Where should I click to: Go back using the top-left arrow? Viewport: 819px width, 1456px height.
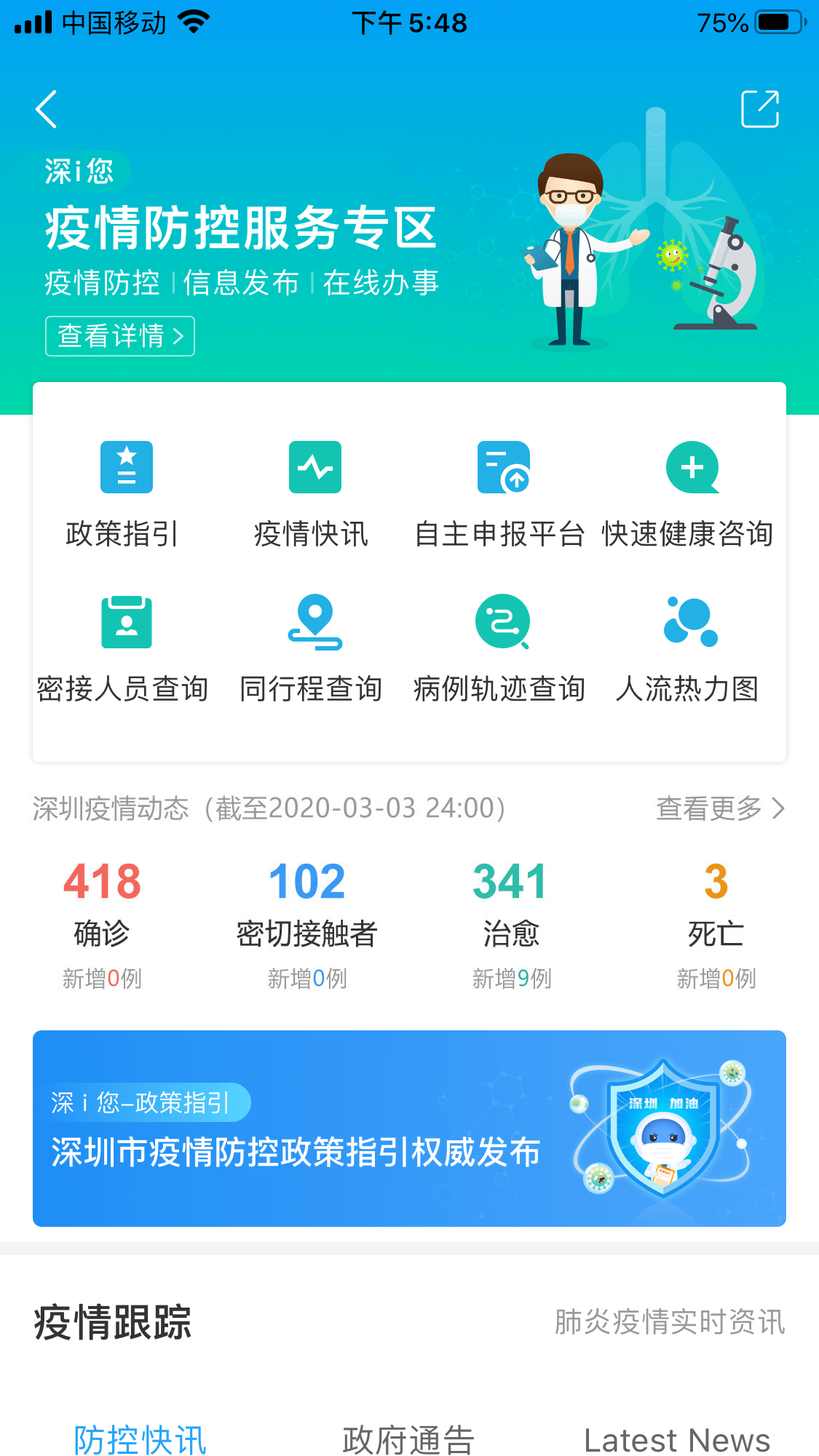tap(47, 110)
